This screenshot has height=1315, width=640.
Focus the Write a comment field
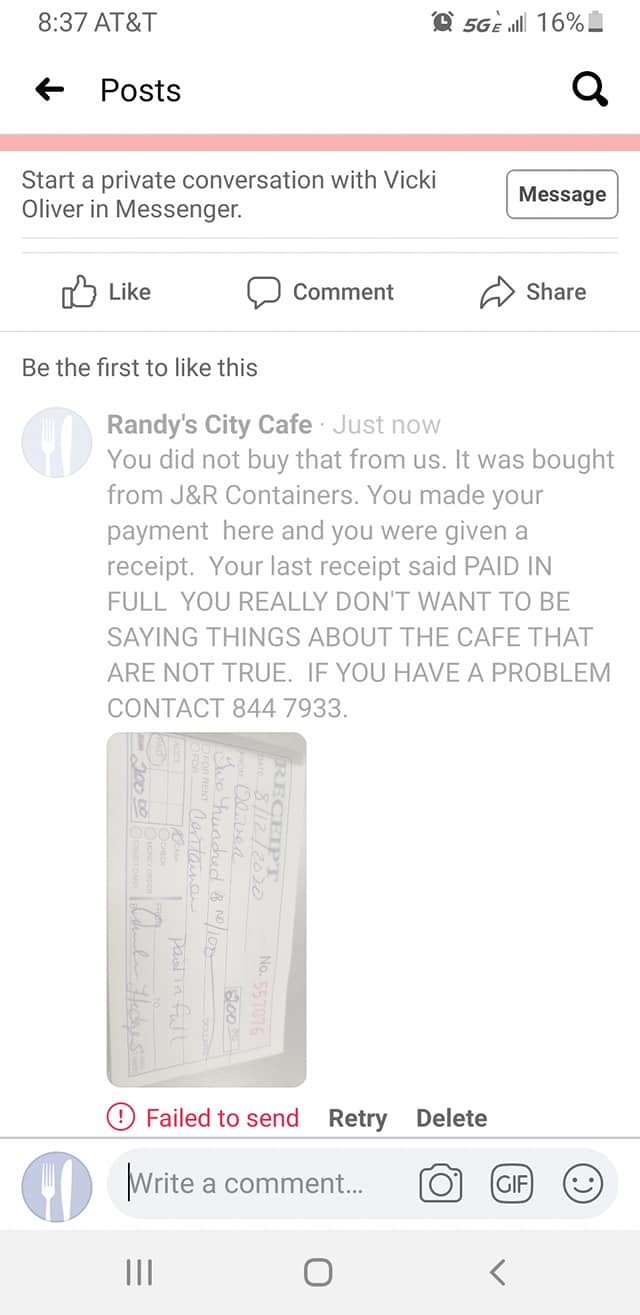coord(260,1184)
